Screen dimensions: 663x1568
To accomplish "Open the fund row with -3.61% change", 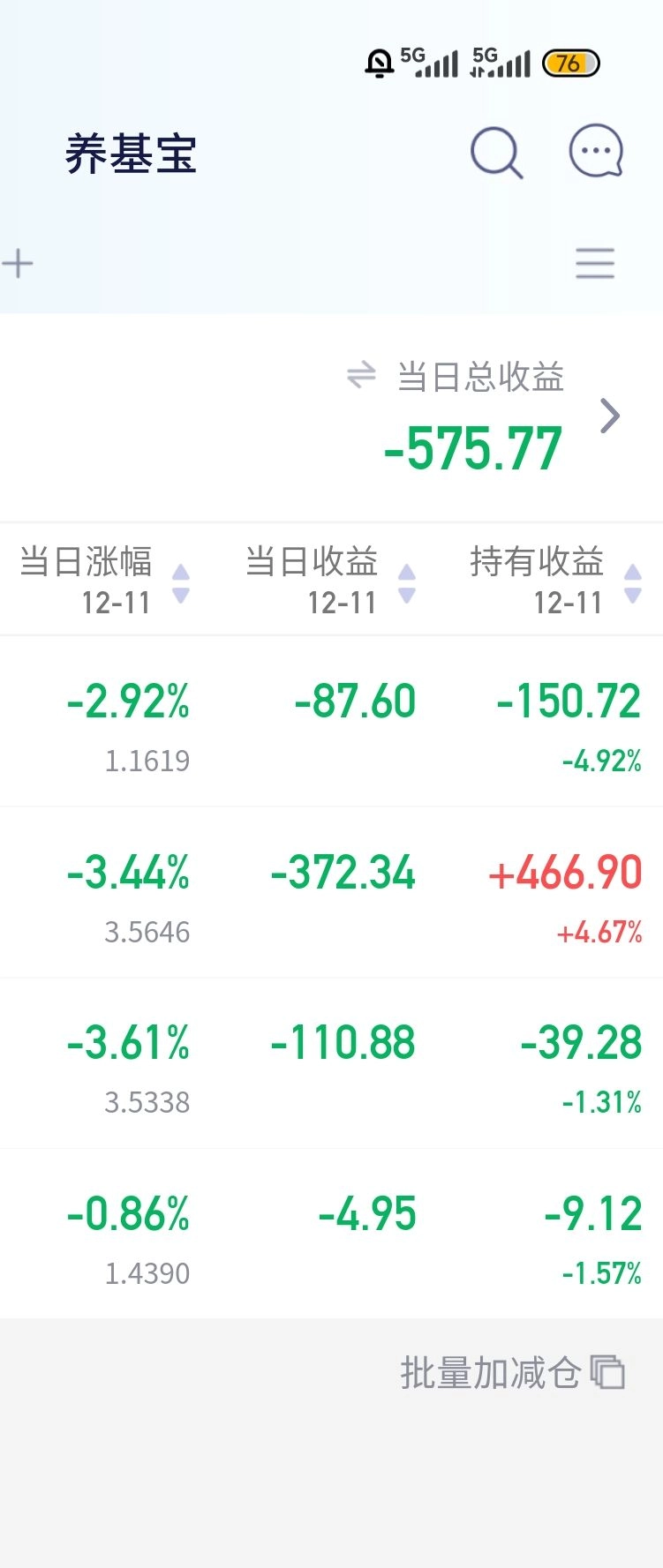I will (331, 1063).
